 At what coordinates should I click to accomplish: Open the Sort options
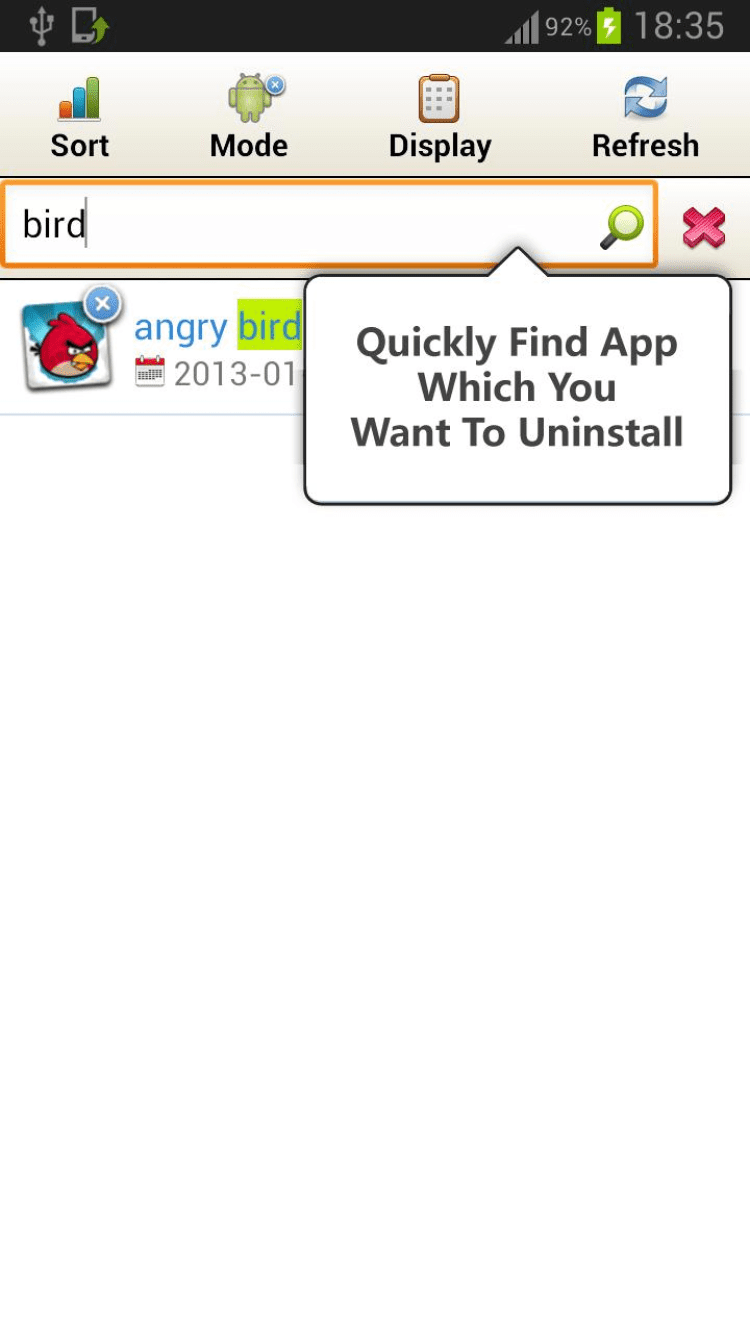(x=80, y=118)
